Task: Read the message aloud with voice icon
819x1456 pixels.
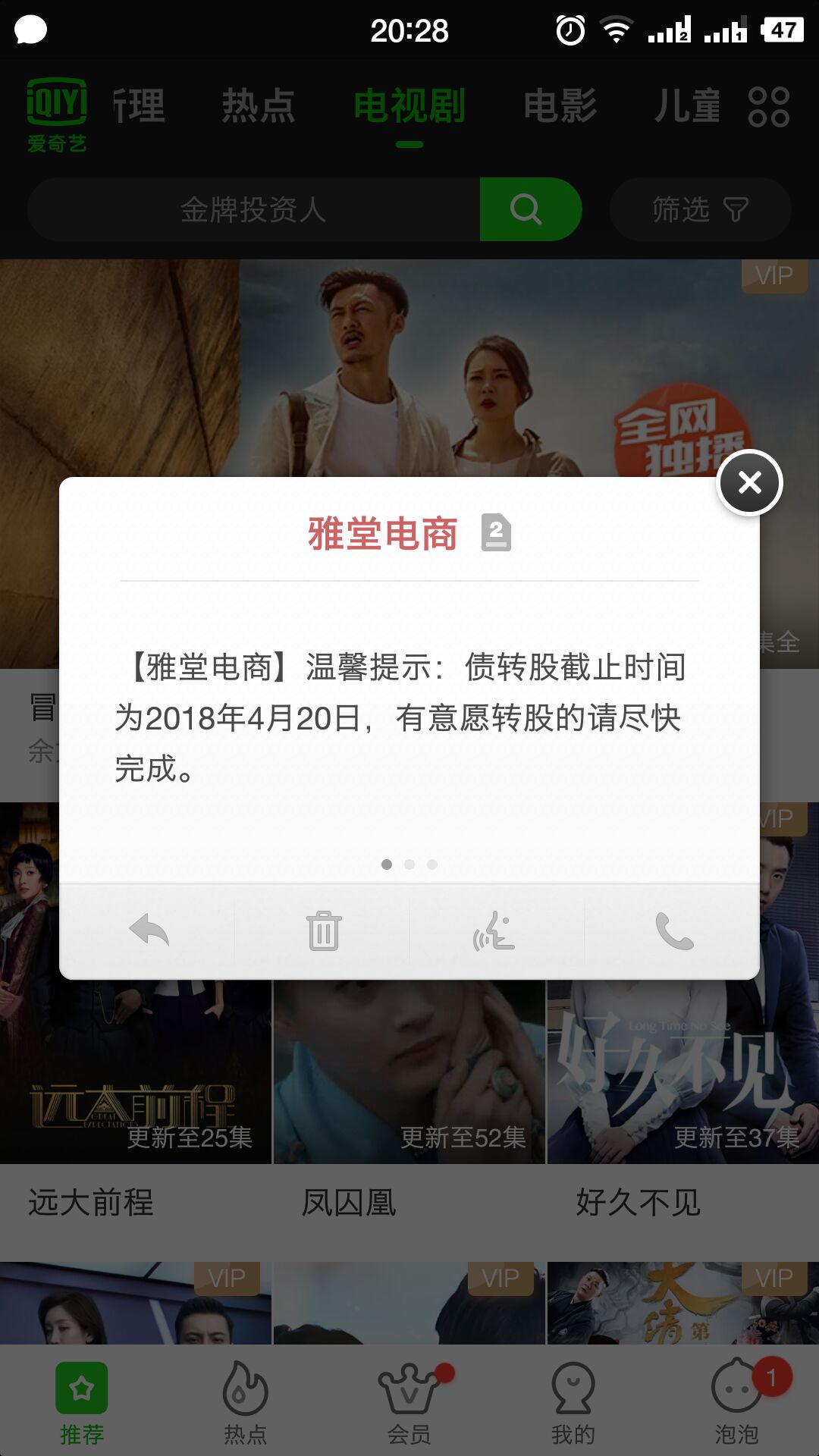Action: tap(494, 930)
